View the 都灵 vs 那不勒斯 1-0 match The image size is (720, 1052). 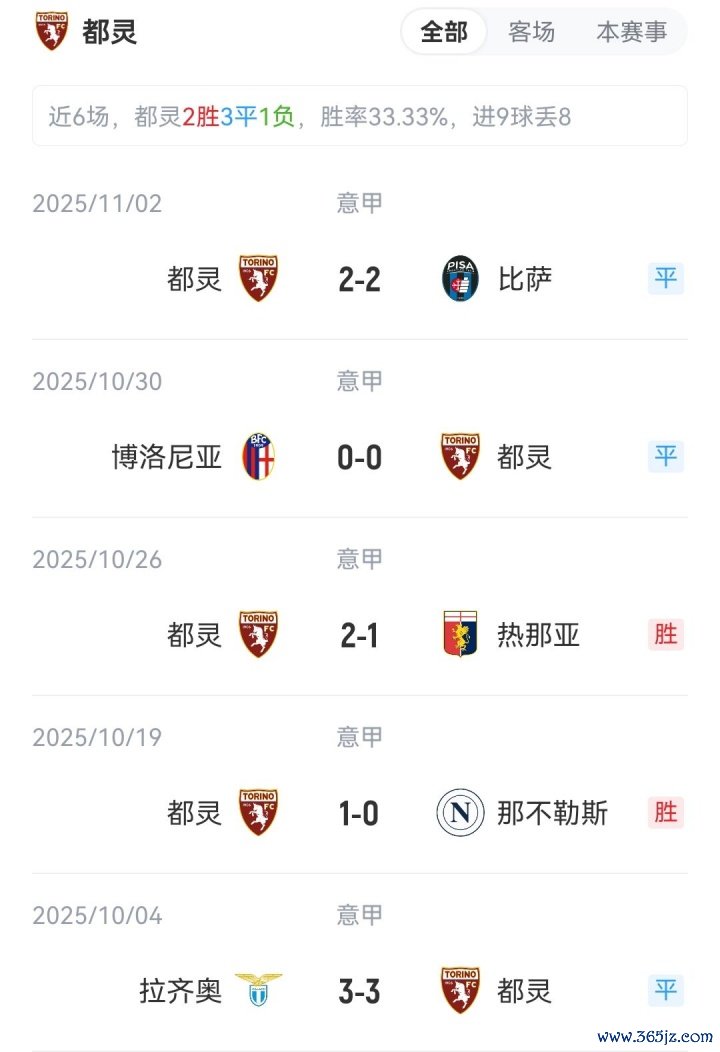[x=360, y=813]
